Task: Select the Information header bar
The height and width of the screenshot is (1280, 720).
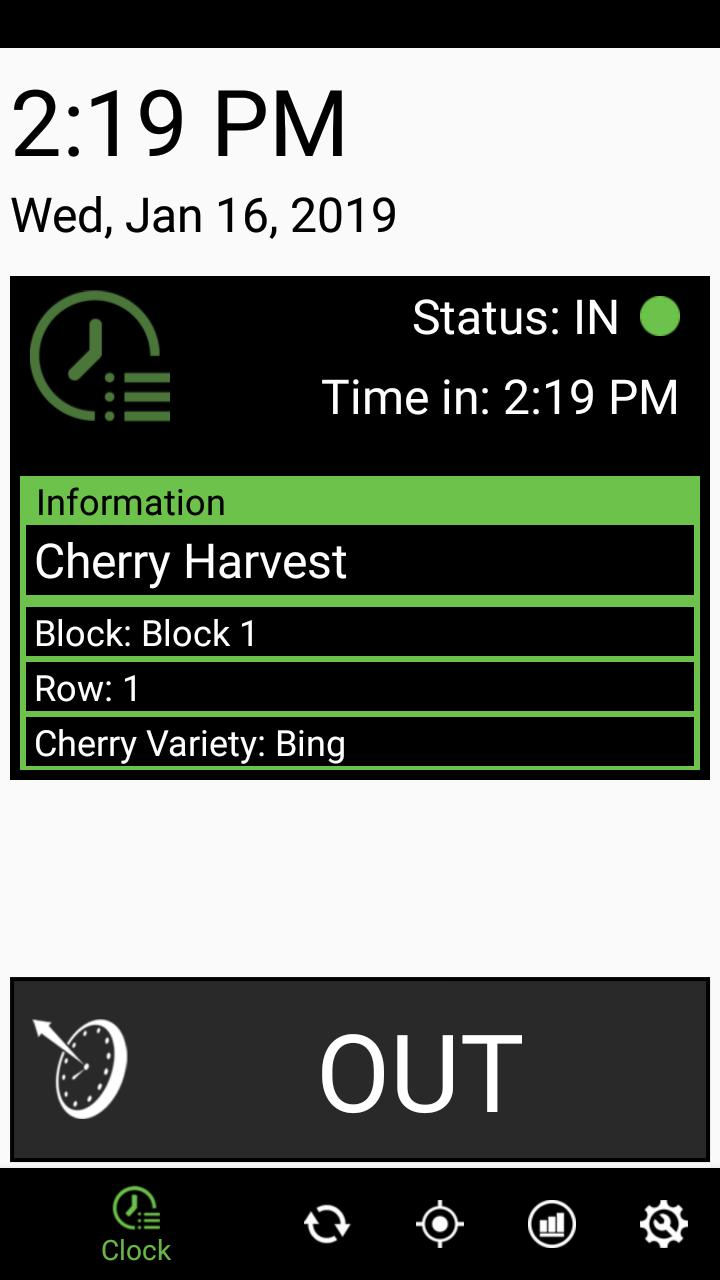Action: pyautogui.click(x=360, y=503)
